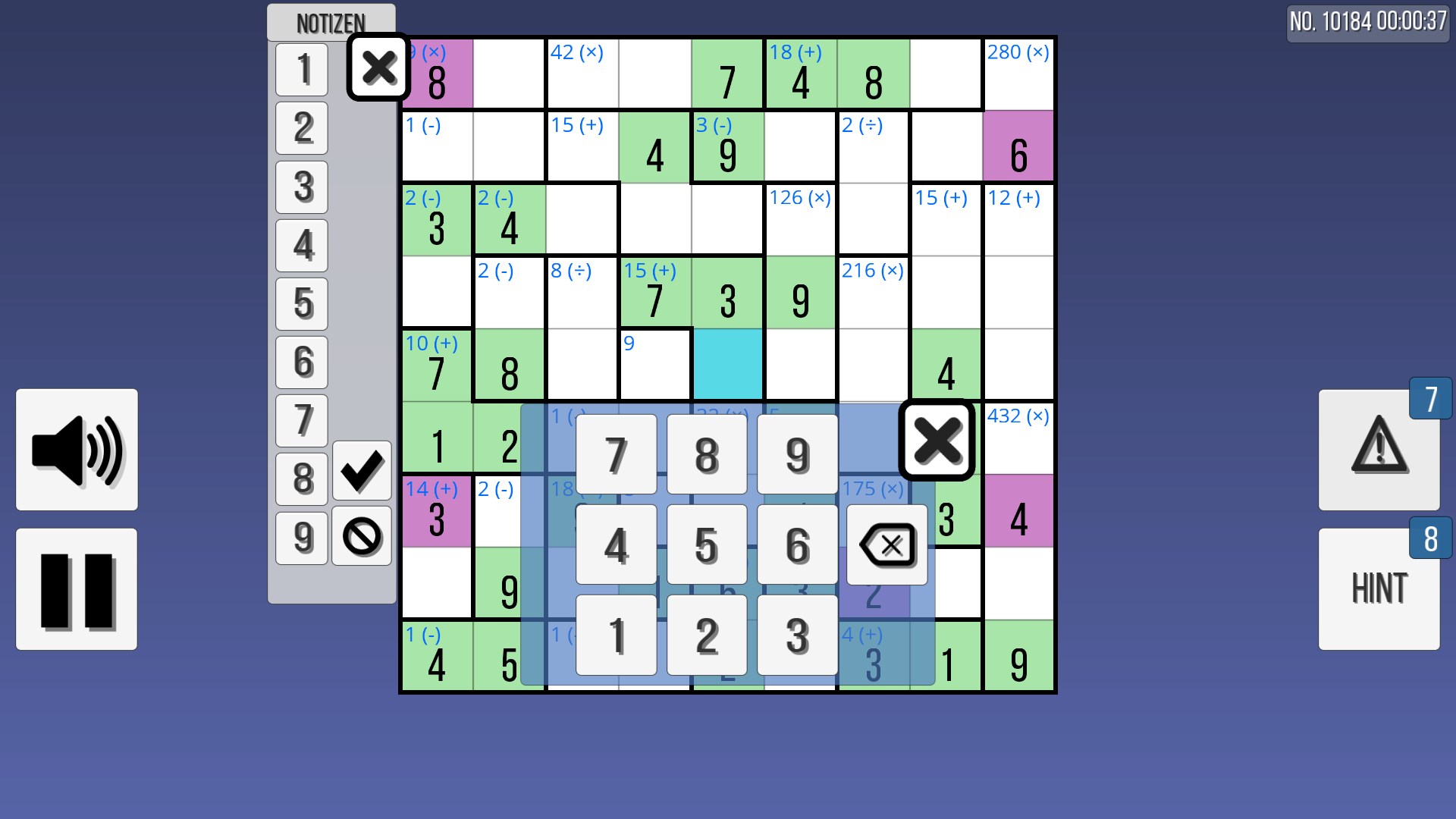Image resolution: width=1456 pixels, height=819 pixels.
Task: Select the empty 42 (×) cage cell
Action: click(x=582, y=80)
